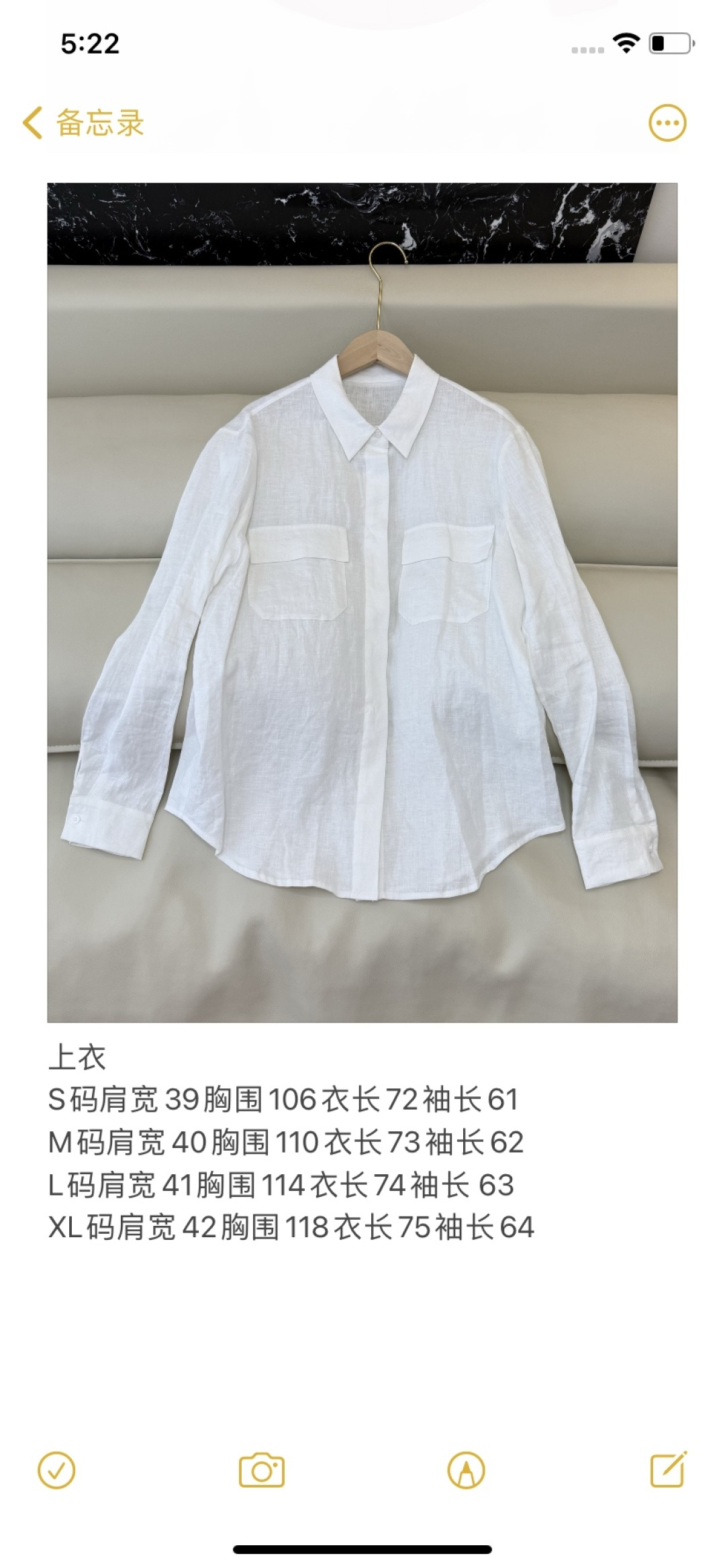Open the markup pen tool
Viewport: 725px width, 1568px height.
coord(466,1470)
